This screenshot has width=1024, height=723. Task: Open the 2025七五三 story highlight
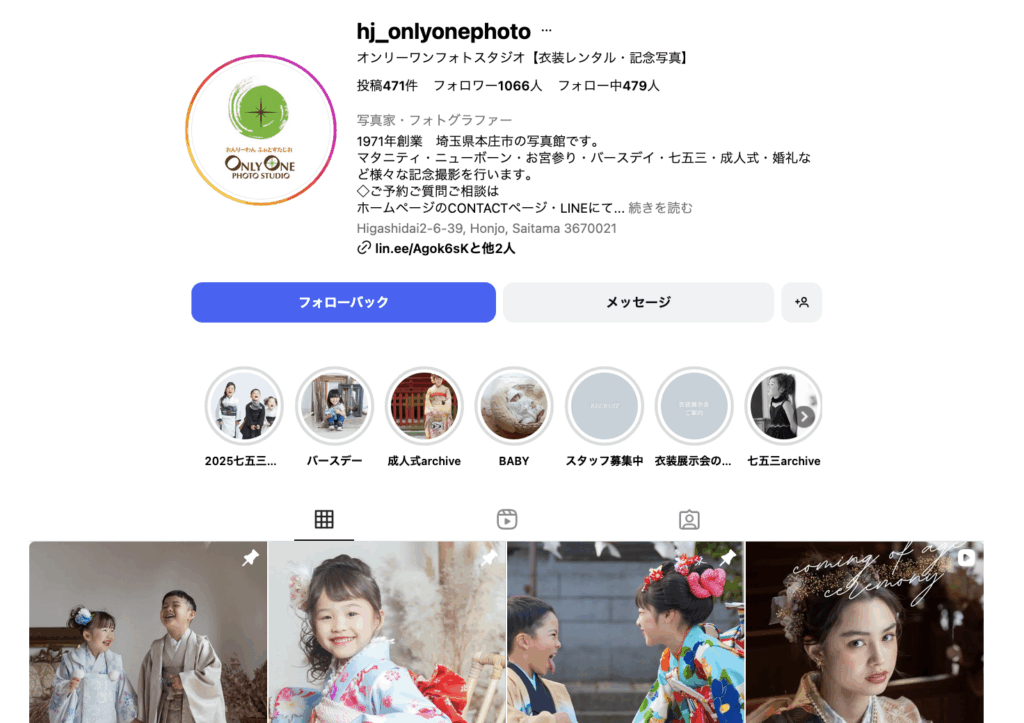pyautogui.click(x=244, y=406)
